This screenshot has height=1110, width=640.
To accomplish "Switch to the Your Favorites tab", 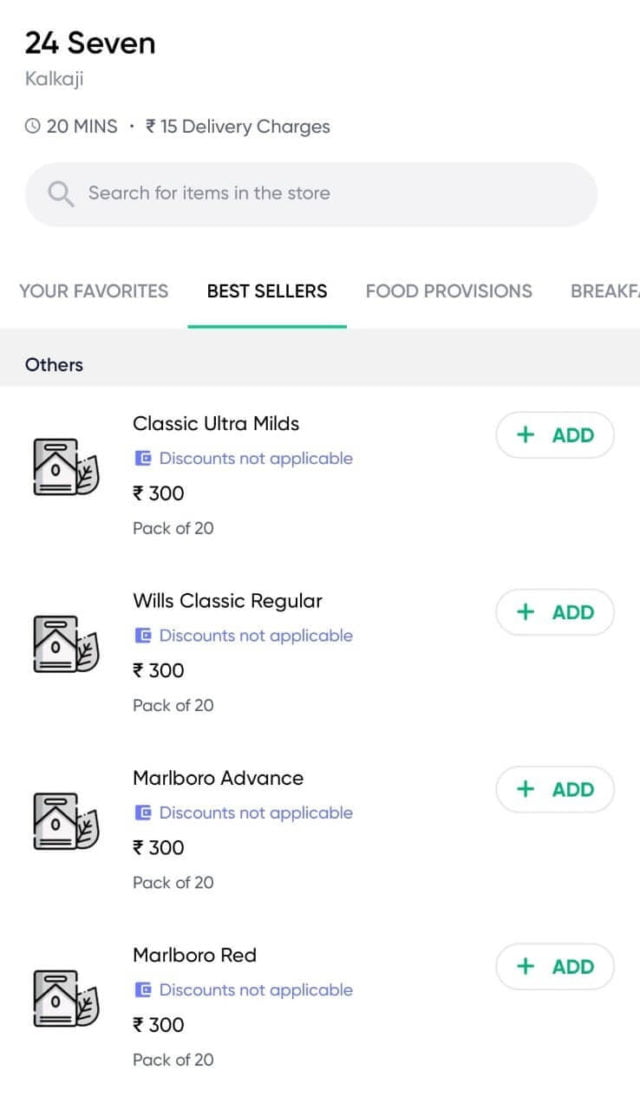I will 94,291.
